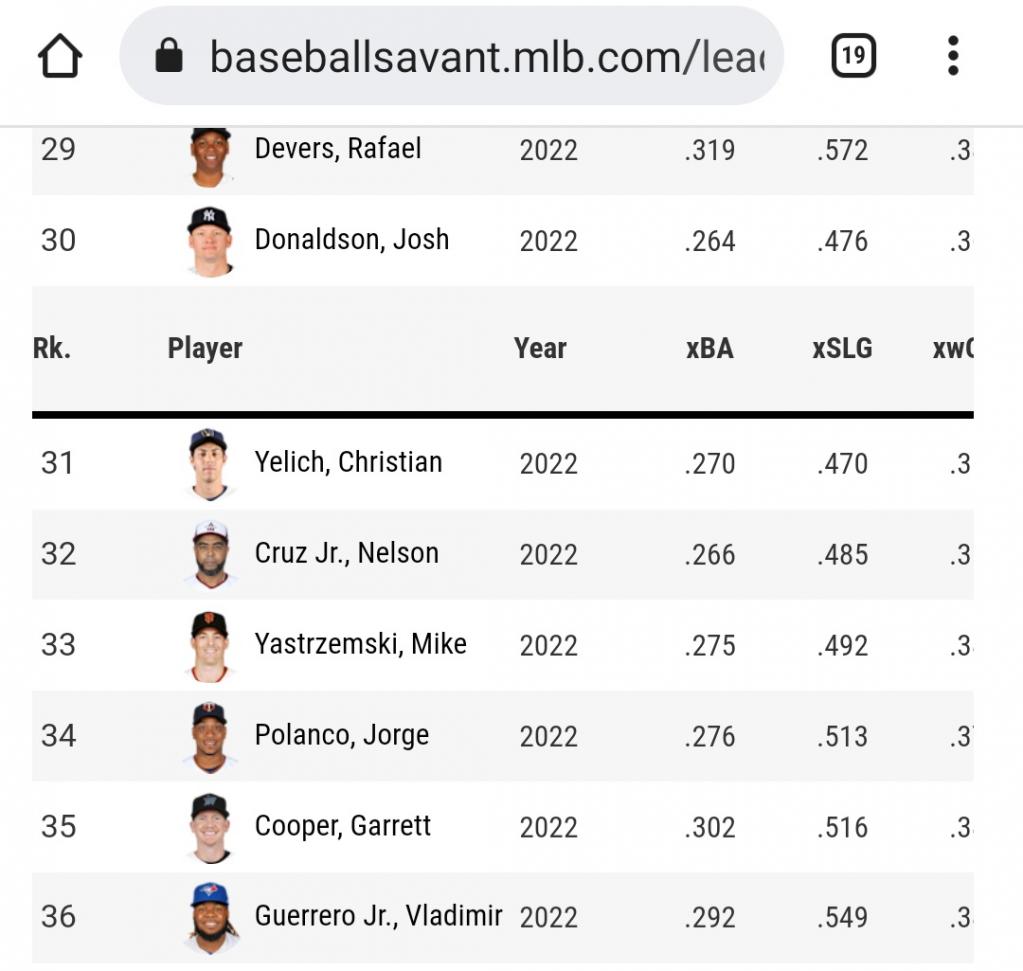Open the browser overflow menu
Viewport: 1023px width, 971px height.
tap(952, 56)
